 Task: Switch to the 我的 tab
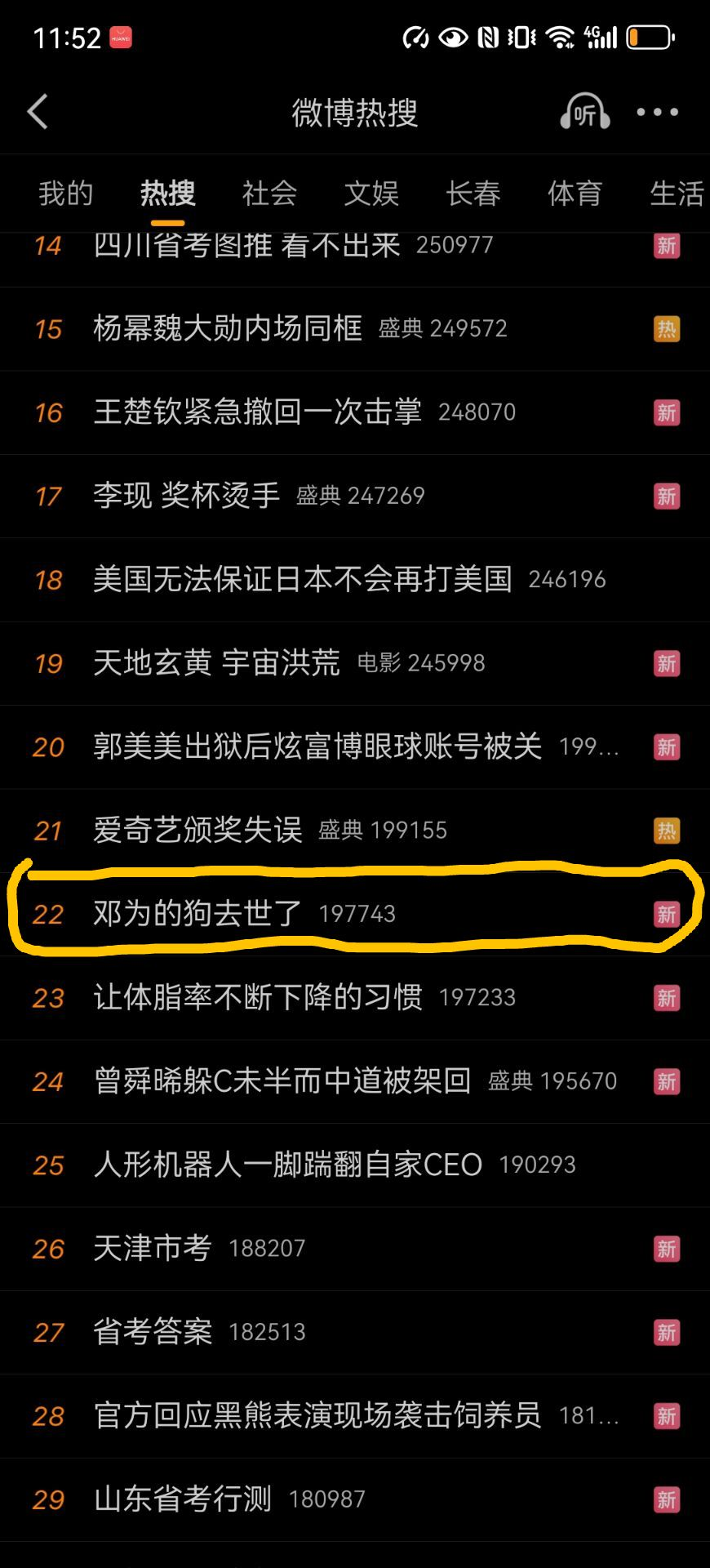click(66, 194)
